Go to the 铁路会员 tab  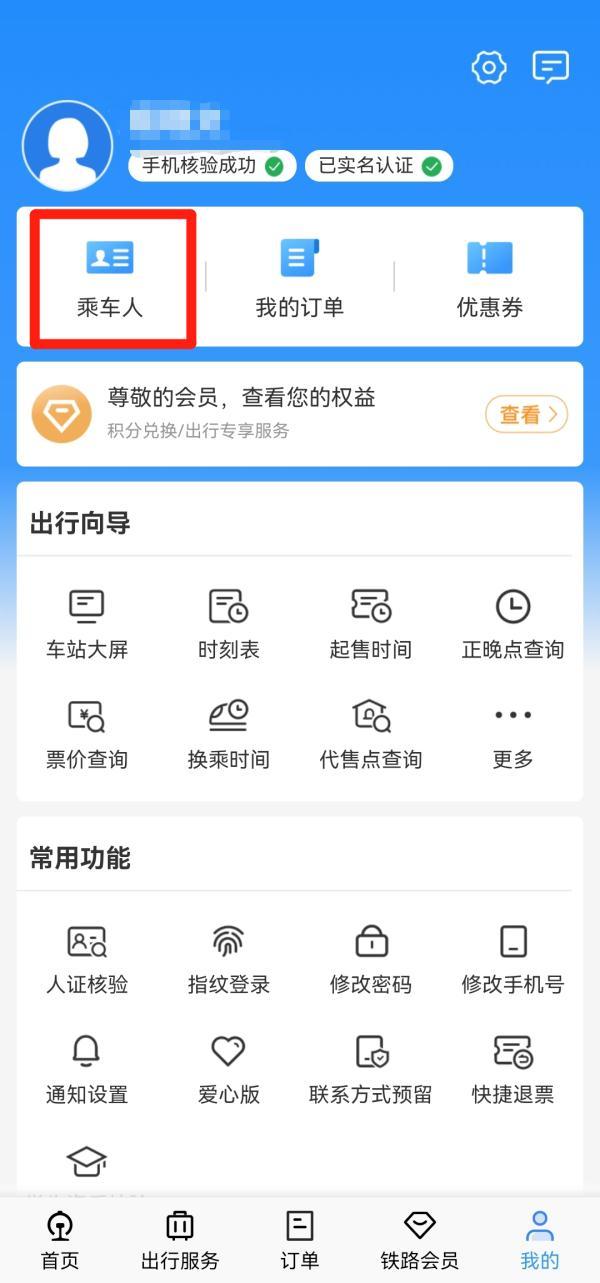[x=420, y=1241]
